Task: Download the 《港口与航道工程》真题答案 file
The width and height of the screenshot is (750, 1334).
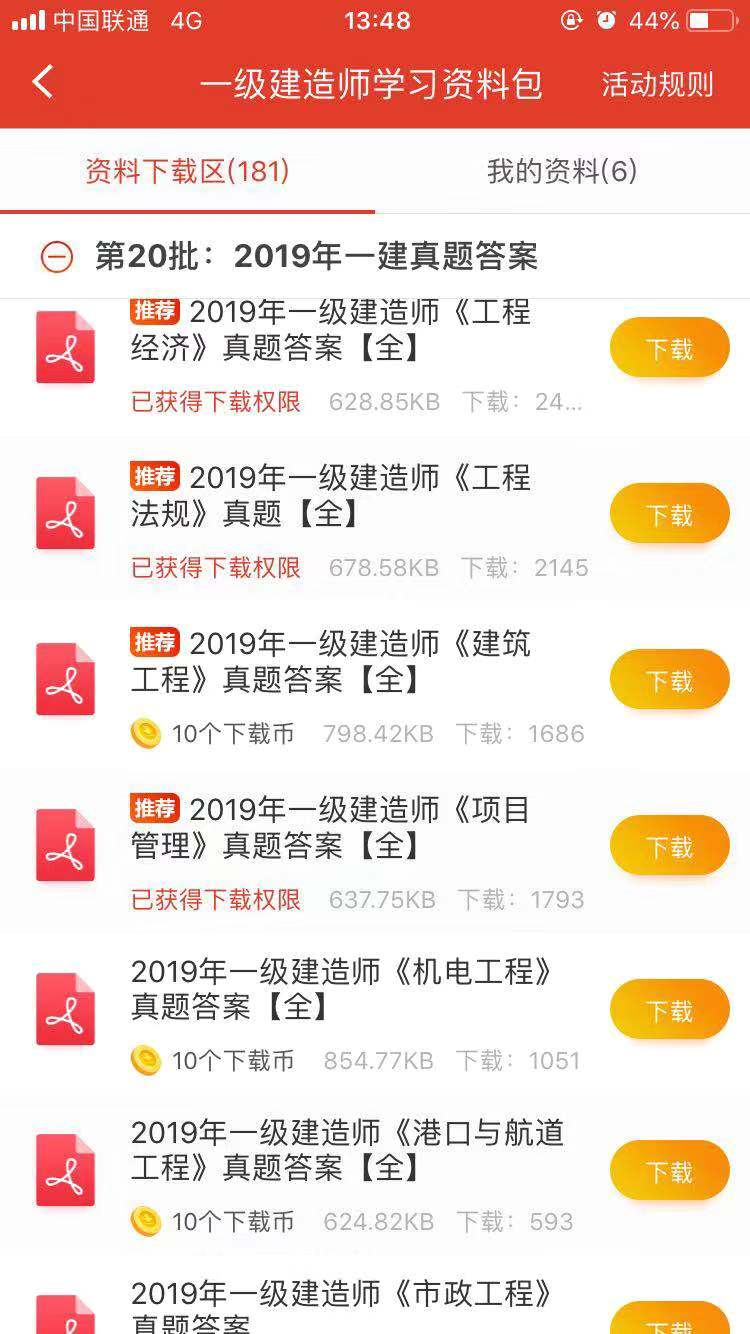Action: coord(670,1171)
